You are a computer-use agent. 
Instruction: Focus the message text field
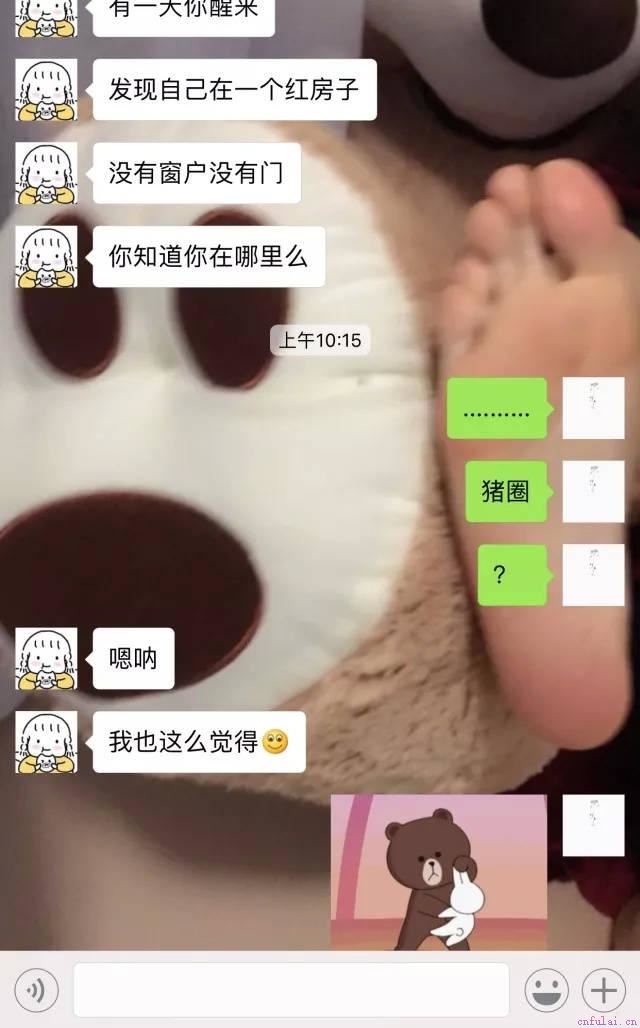(291, 990)
